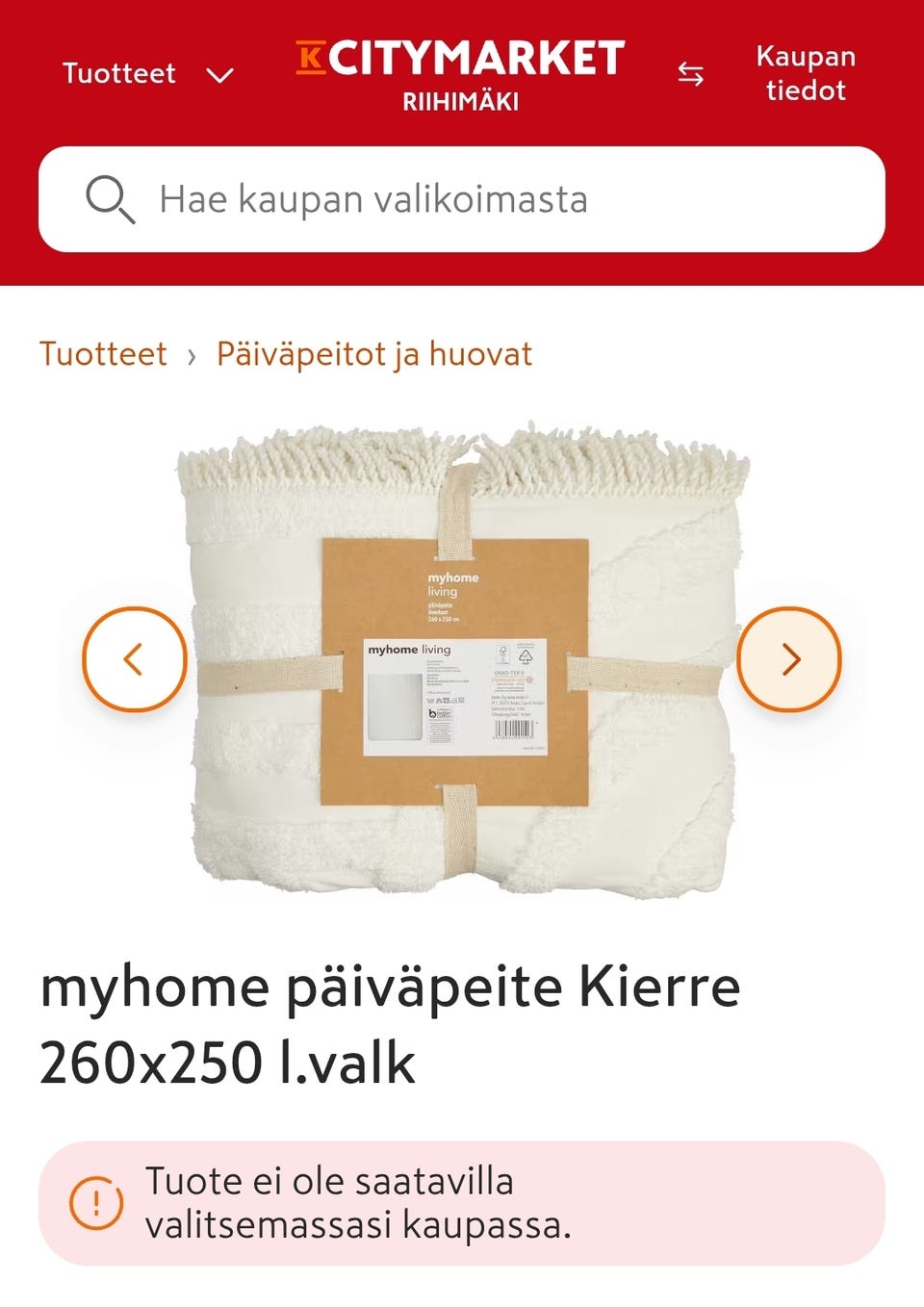Open the Tuotteet navigation menu

119,72
